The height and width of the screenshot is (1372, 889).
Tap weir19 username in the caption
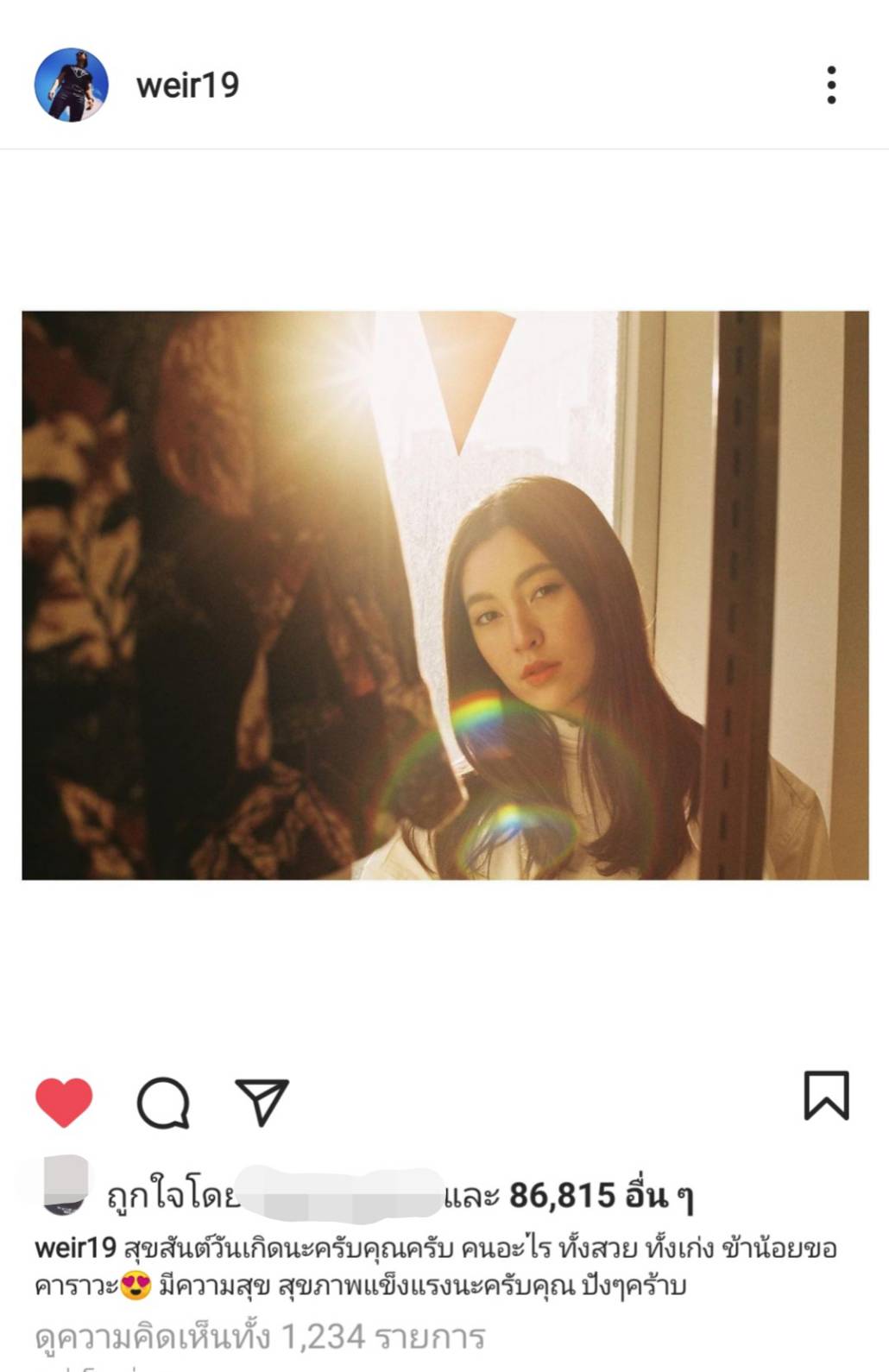coord(75,1248)
